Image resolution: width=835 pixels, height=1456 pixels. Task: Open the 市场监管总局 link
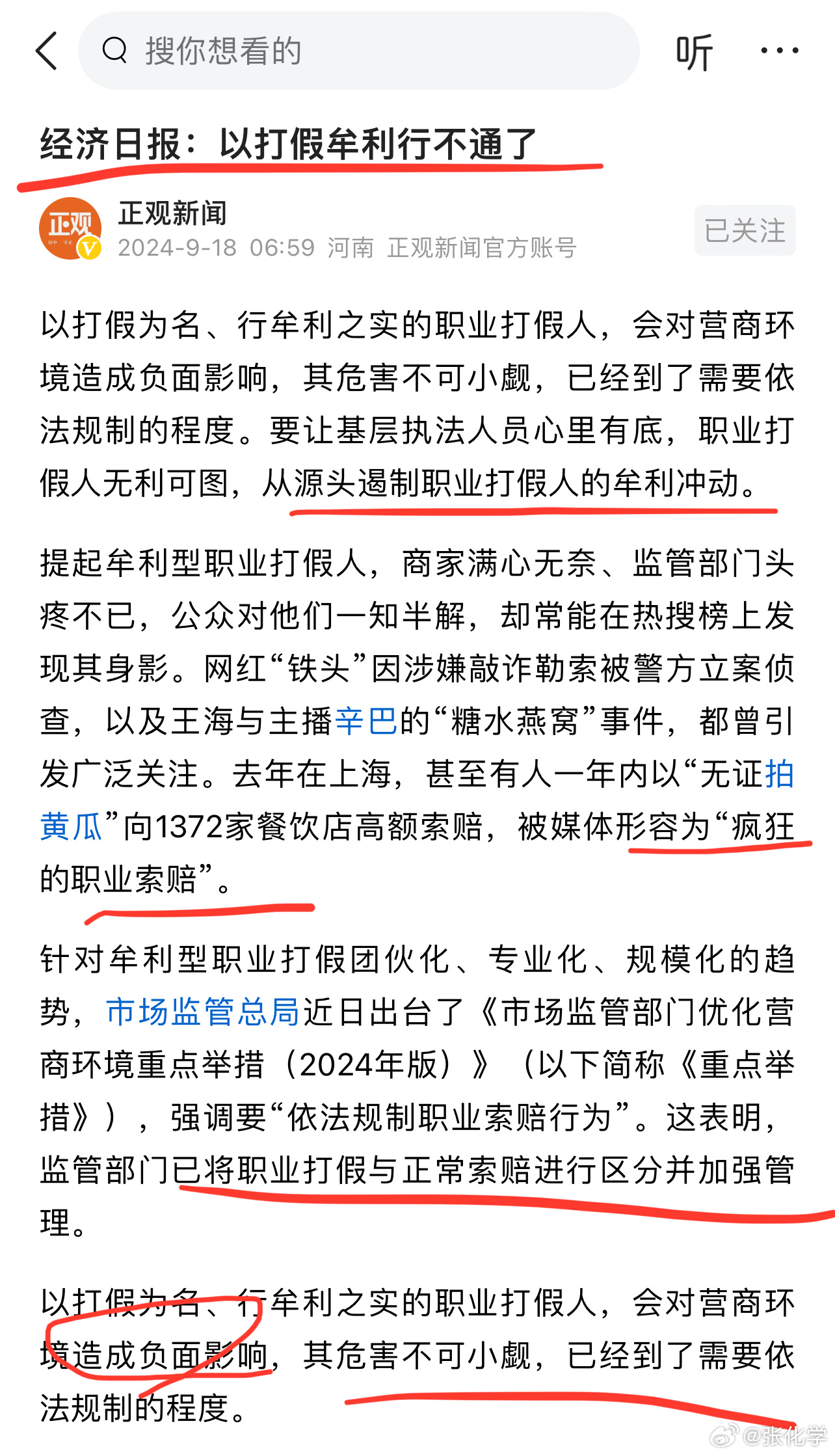click(202, 1012)
